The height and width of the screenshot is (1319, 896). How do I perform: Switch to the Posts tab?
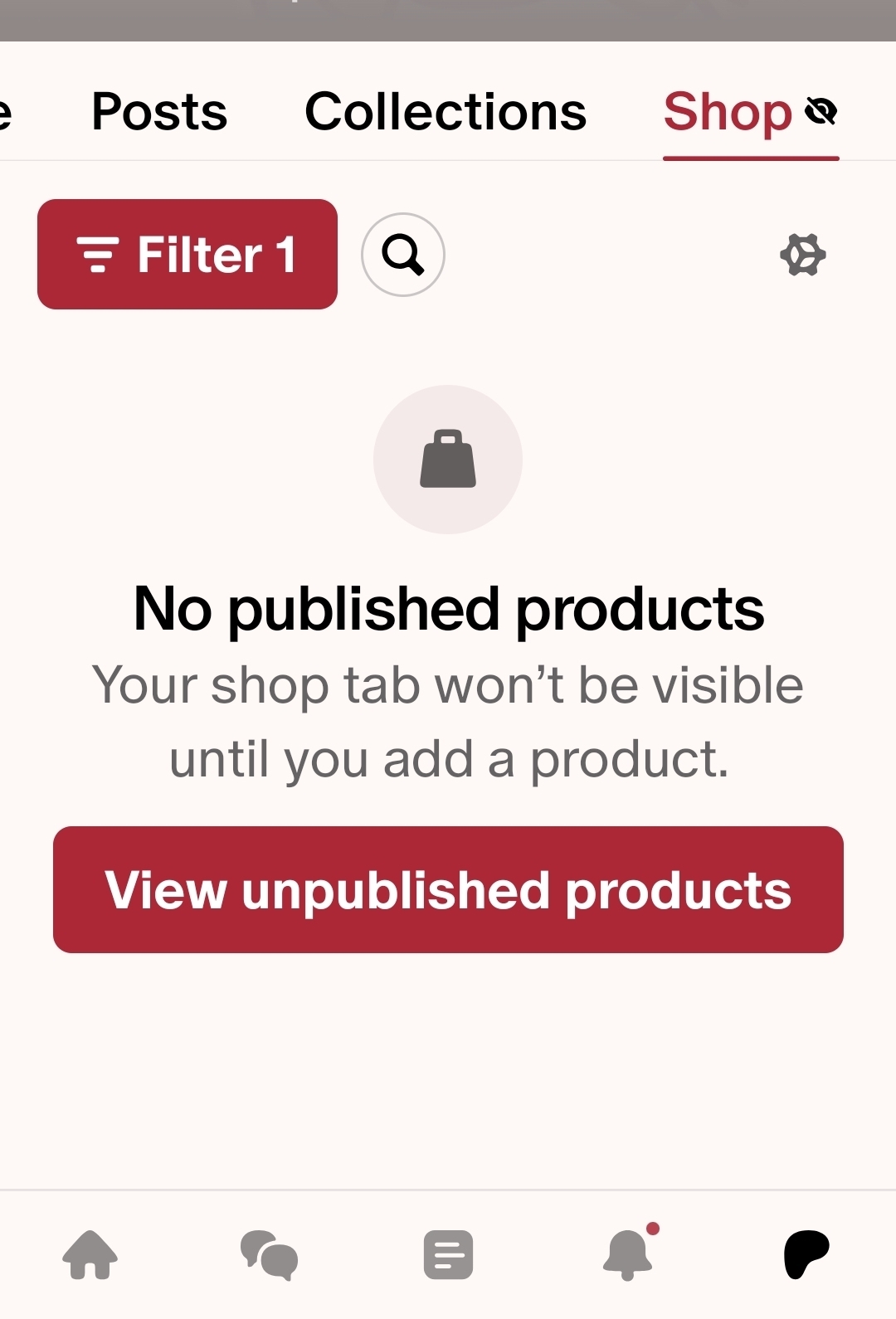coord(159,112)
